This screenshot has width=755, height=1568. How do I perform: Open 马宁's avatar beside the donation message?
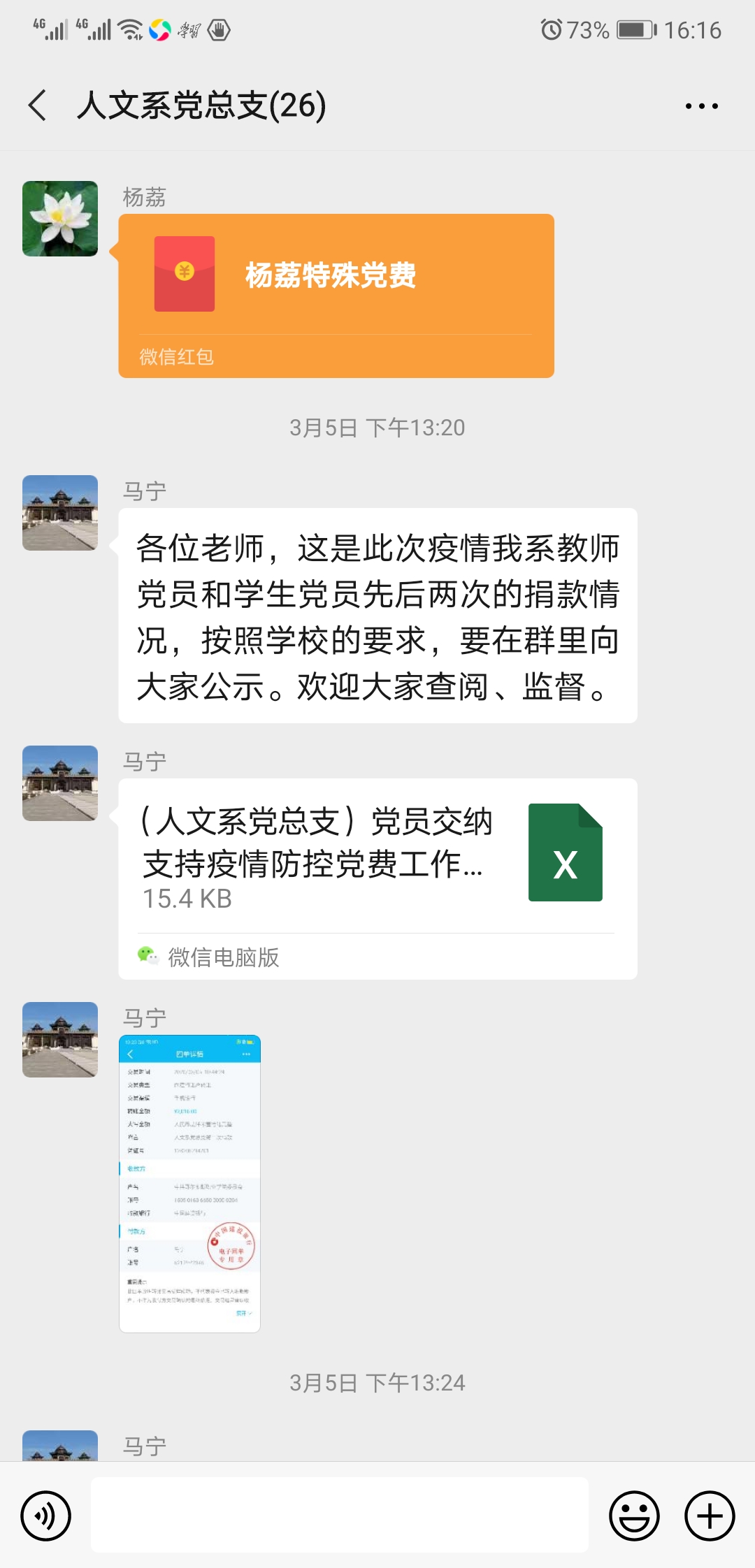pyautogui.click(x=60, y=513)
